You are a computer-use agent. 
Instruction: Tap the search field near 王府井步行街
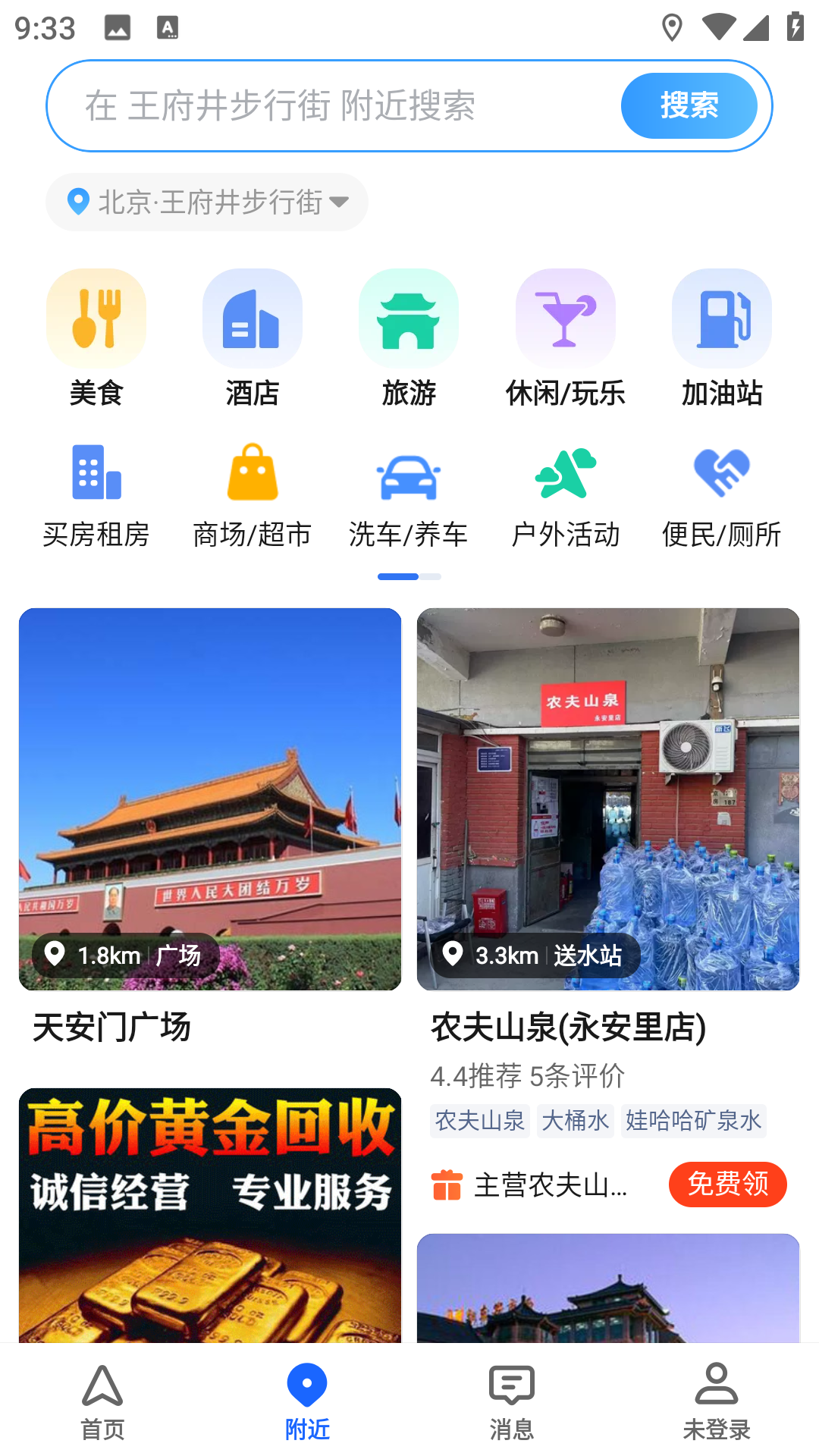[x=334, y=105]
